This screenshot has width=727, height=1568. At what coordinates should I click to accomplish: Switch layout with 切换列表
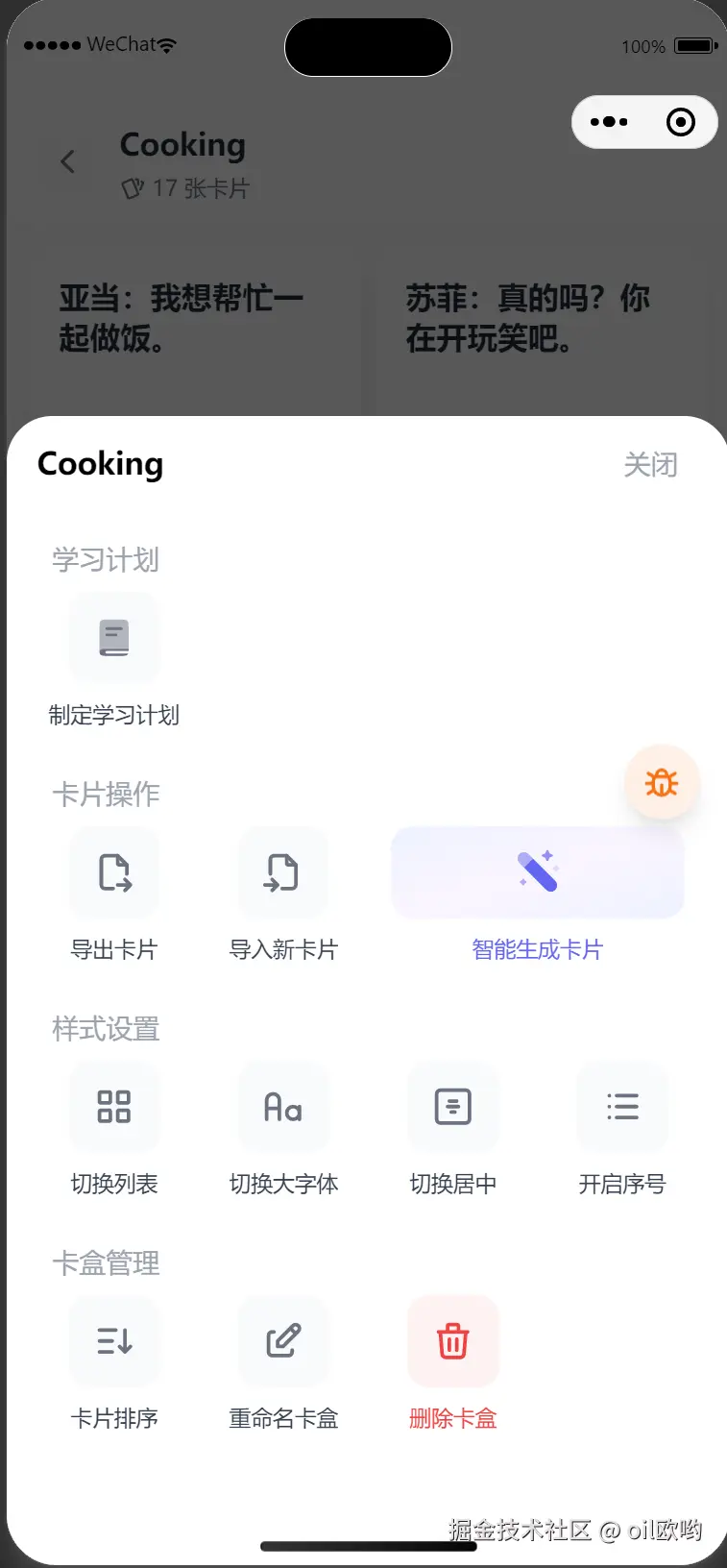114,1107
